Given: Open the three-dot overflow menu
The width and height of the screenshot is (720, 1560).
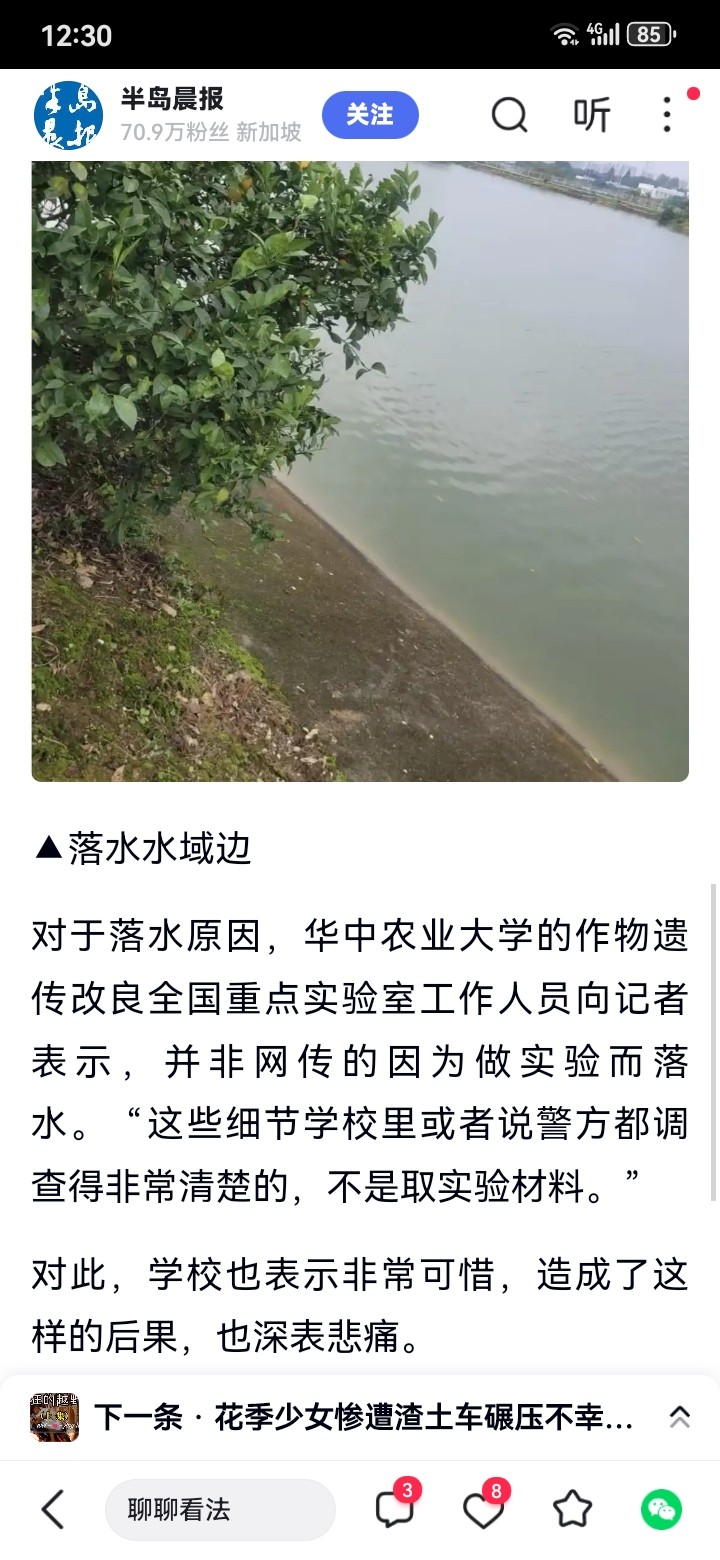Looking at the screenshot, I should click(667, 116).
